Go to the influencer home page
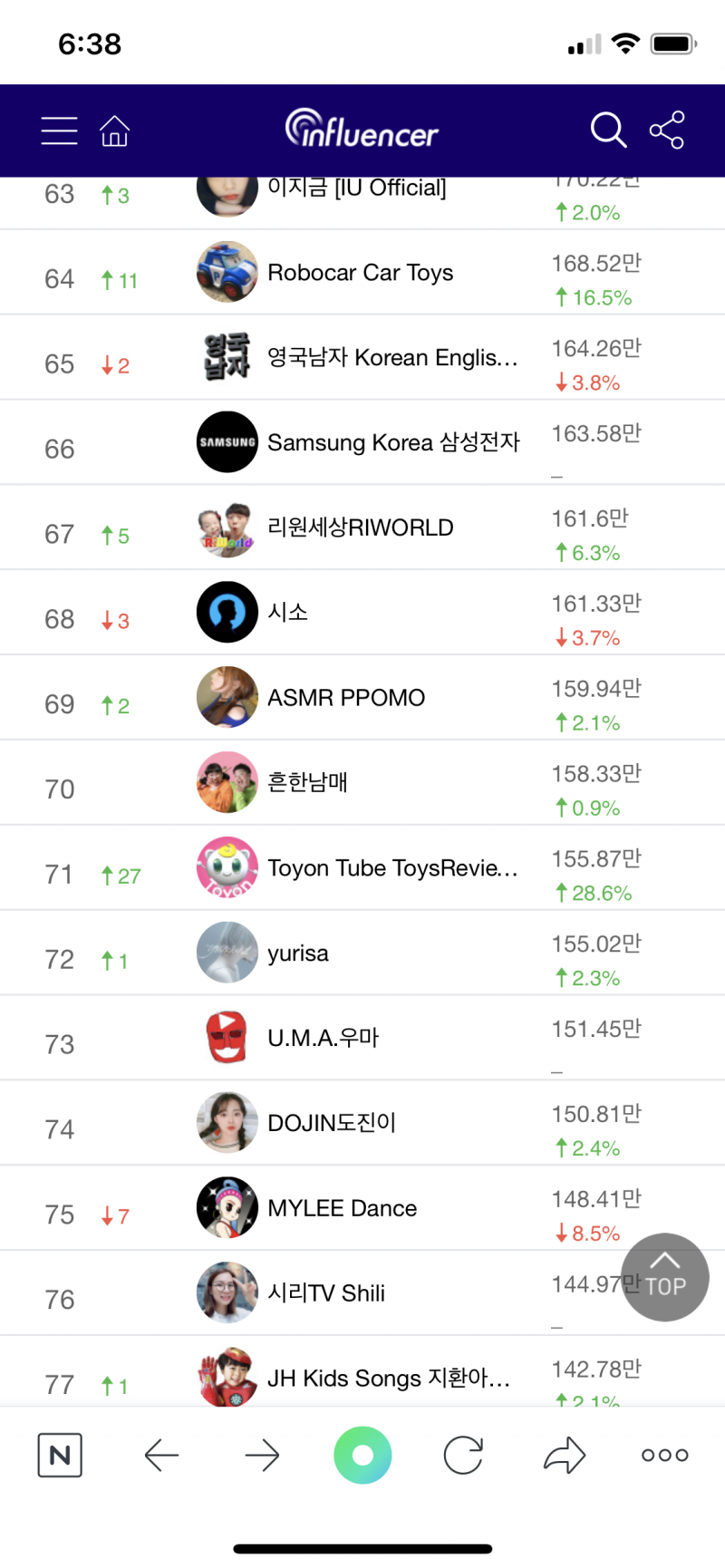The height and width of the screenshot is (1568, 725). point(114,131)
